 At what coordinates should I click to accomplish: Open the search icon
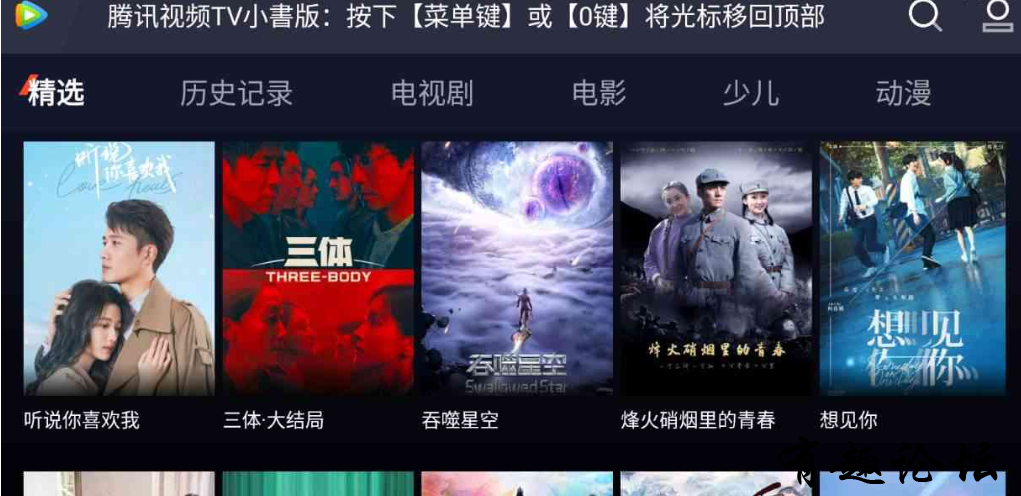924,17
